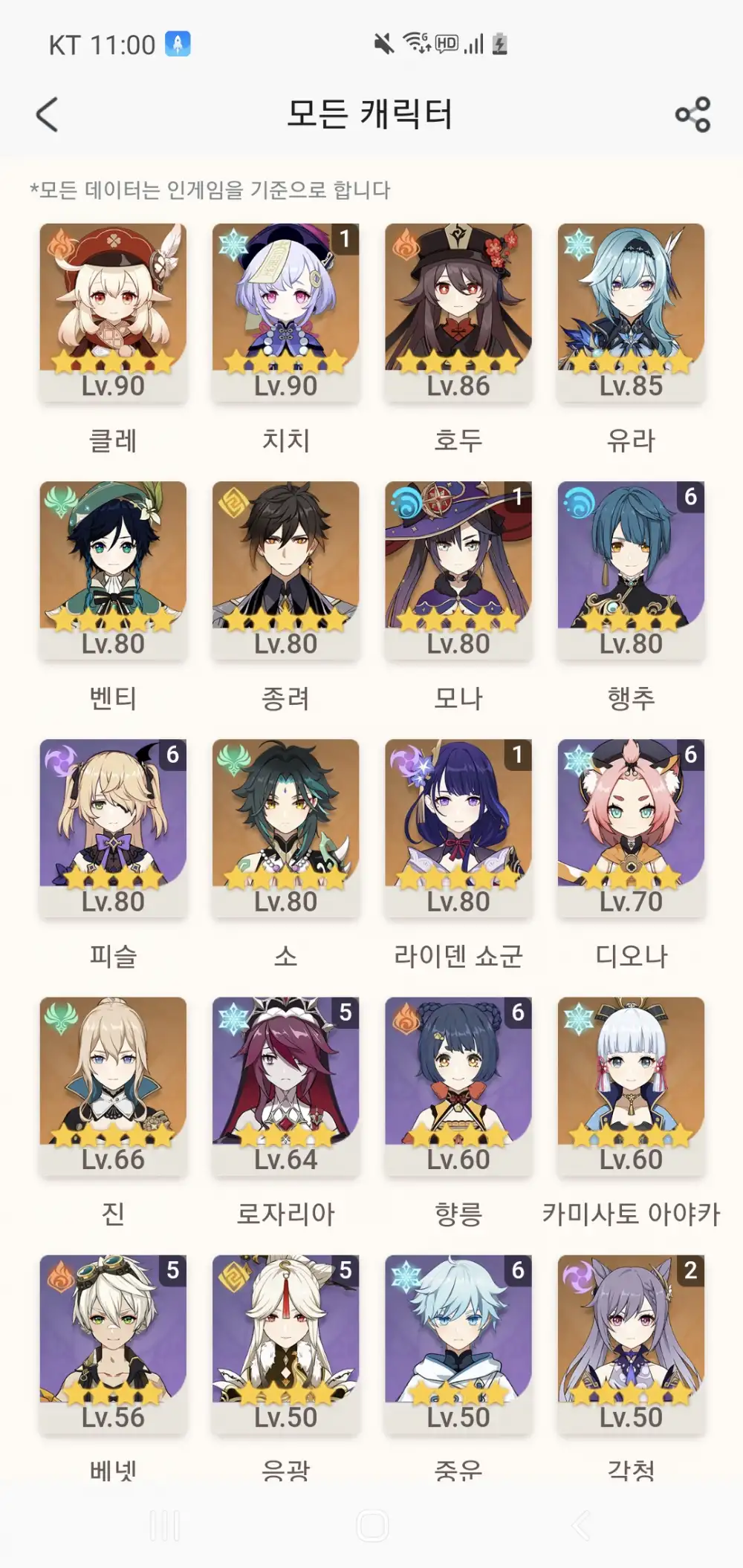Open 카미사토 아야카 character details

click(631, 1085)
